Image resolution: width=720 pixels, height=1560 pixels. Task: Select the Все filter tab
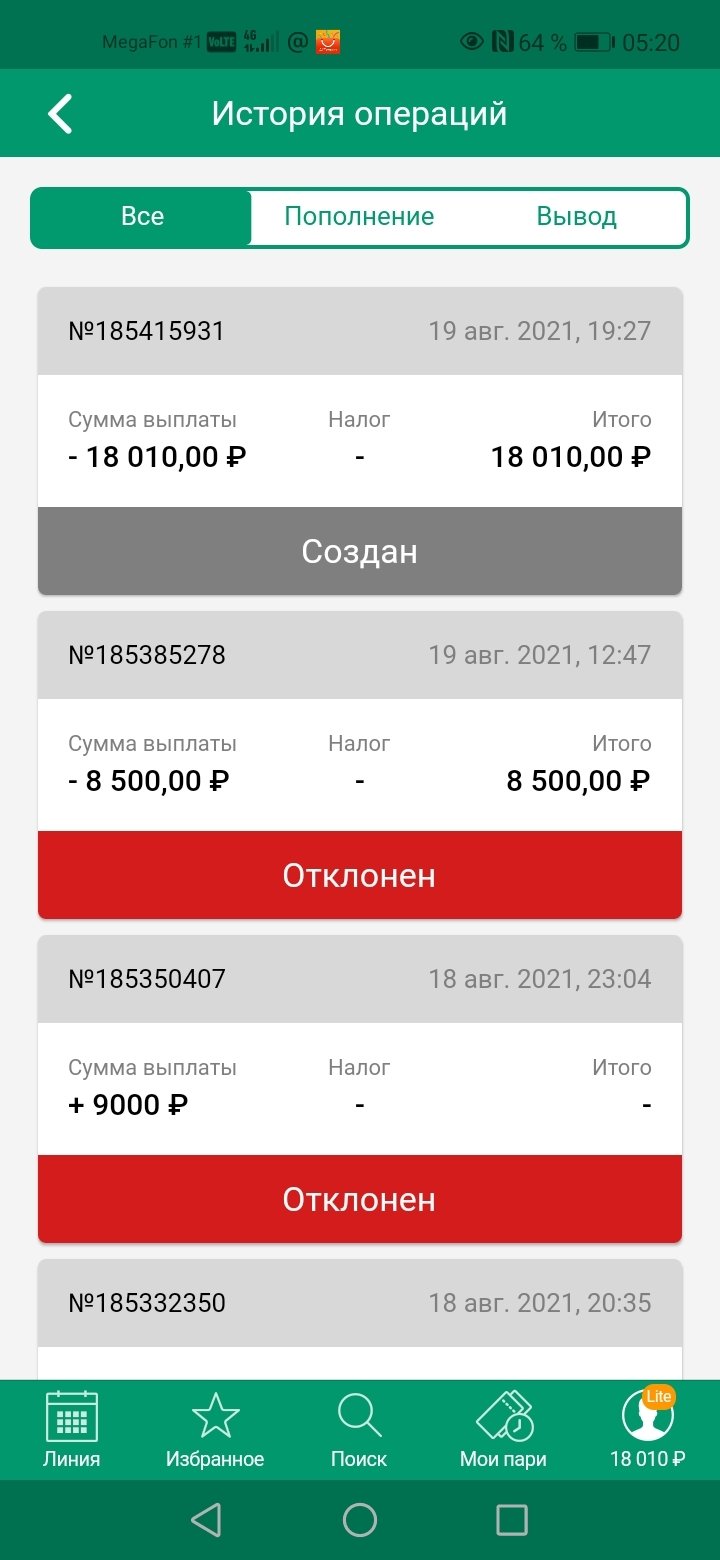142,217
